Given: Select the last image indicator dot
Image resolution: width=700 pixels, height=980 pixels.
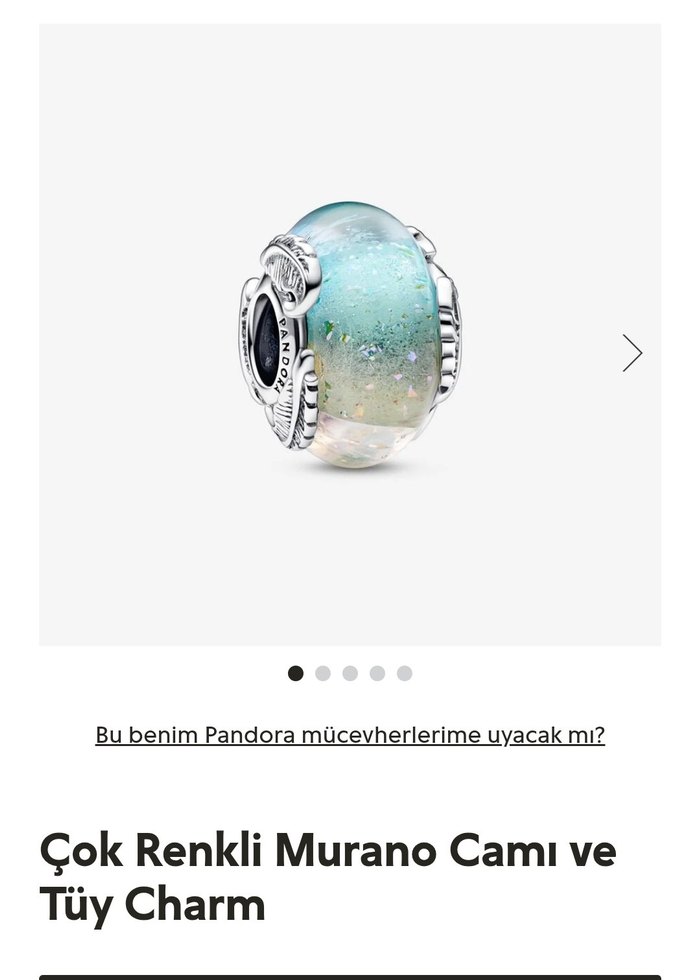Looking at the screenshot, I should point(404,673).
